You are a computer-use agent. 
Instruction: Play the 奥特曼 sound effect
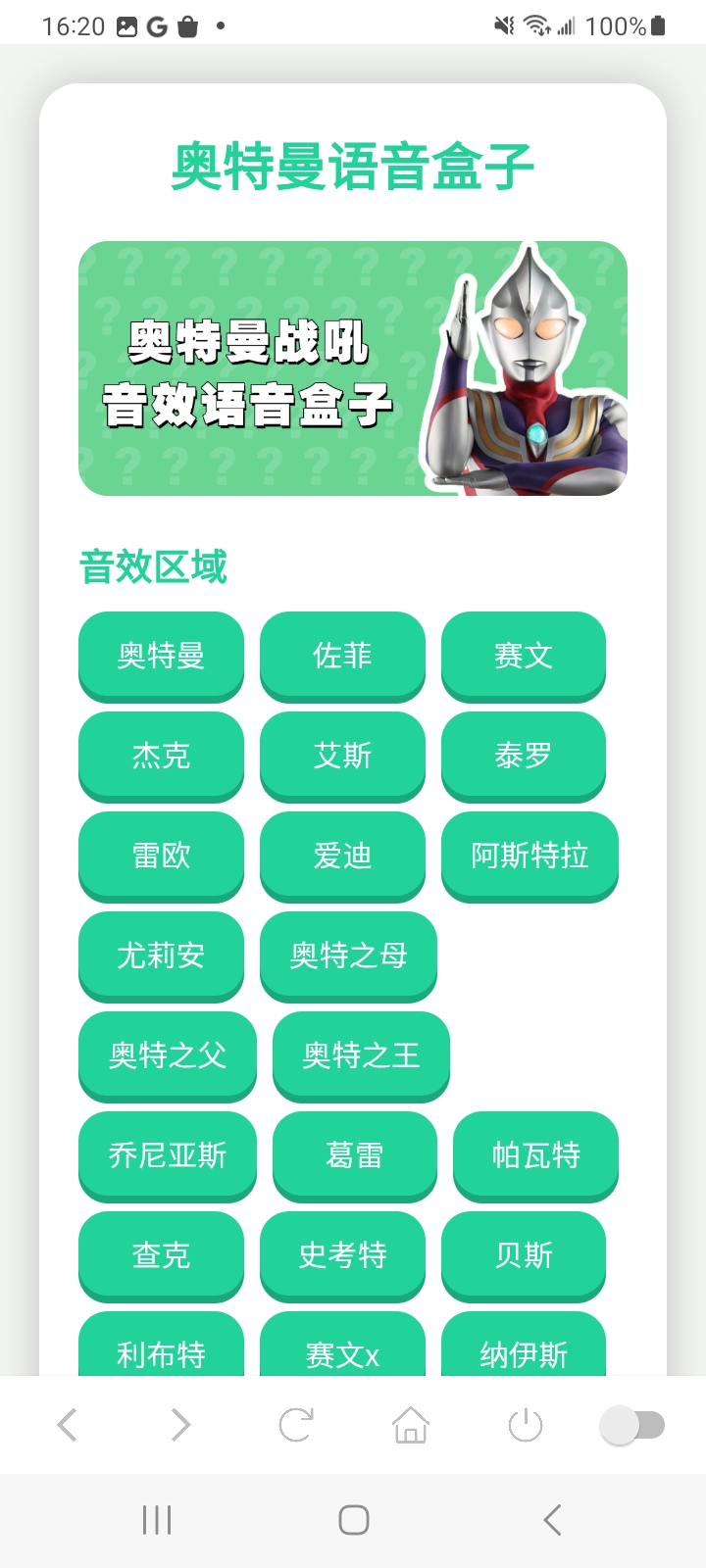[x=161, y=657]
